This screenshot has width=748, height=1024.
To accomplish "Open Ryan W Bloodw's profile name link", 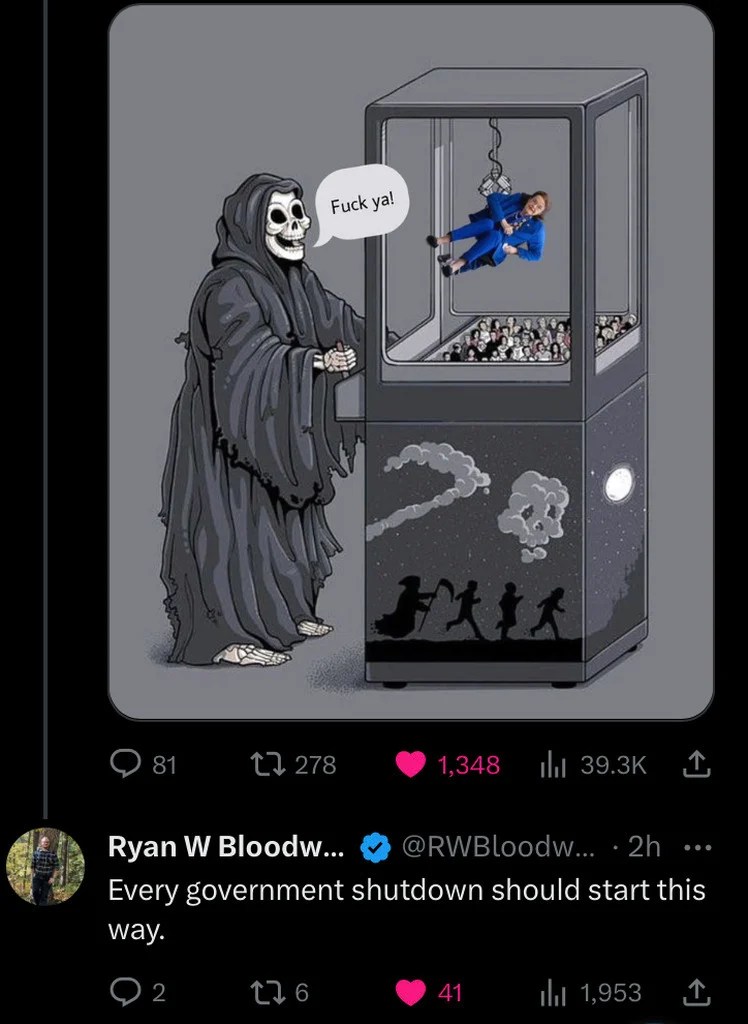I will 225,847.
